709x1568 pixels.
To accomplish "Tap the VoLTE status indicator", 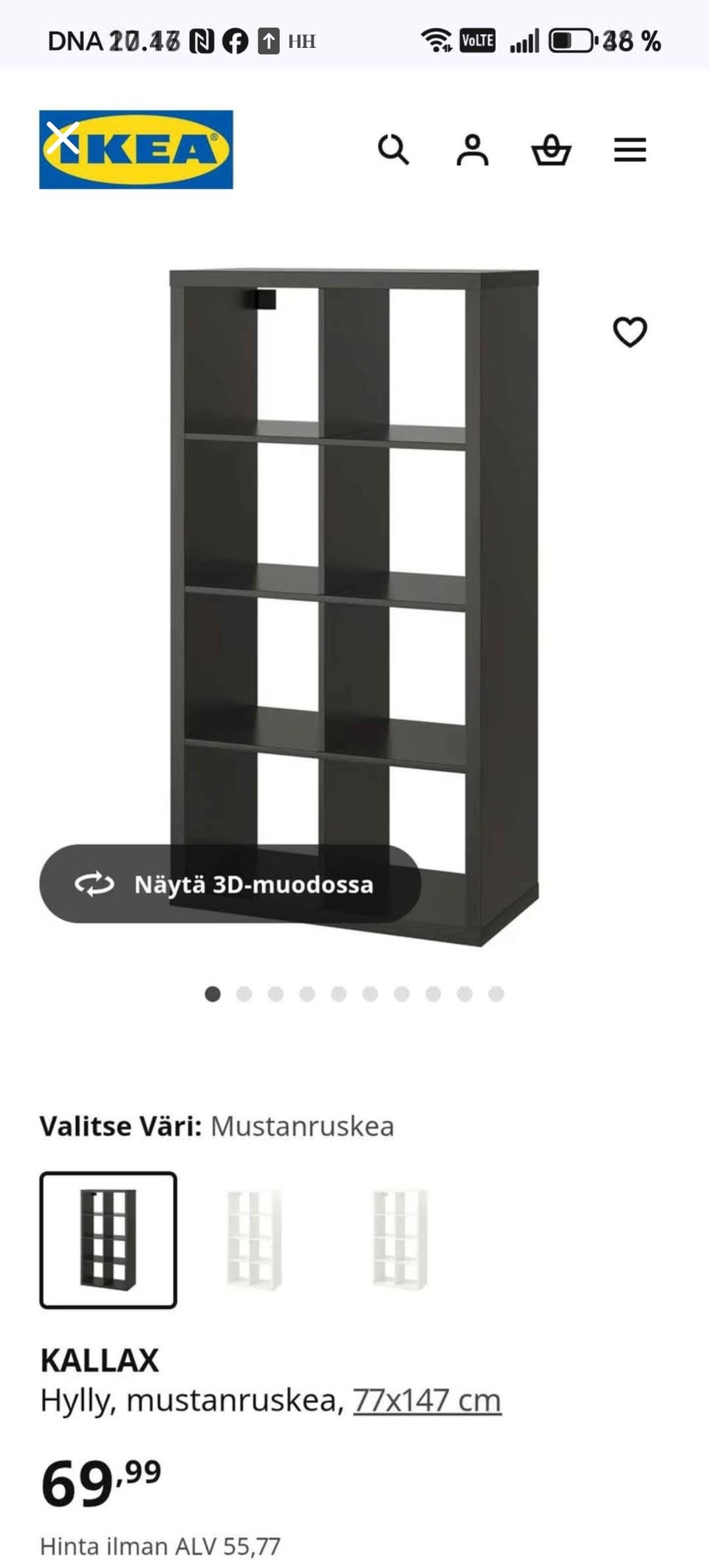I will point(477,41).
